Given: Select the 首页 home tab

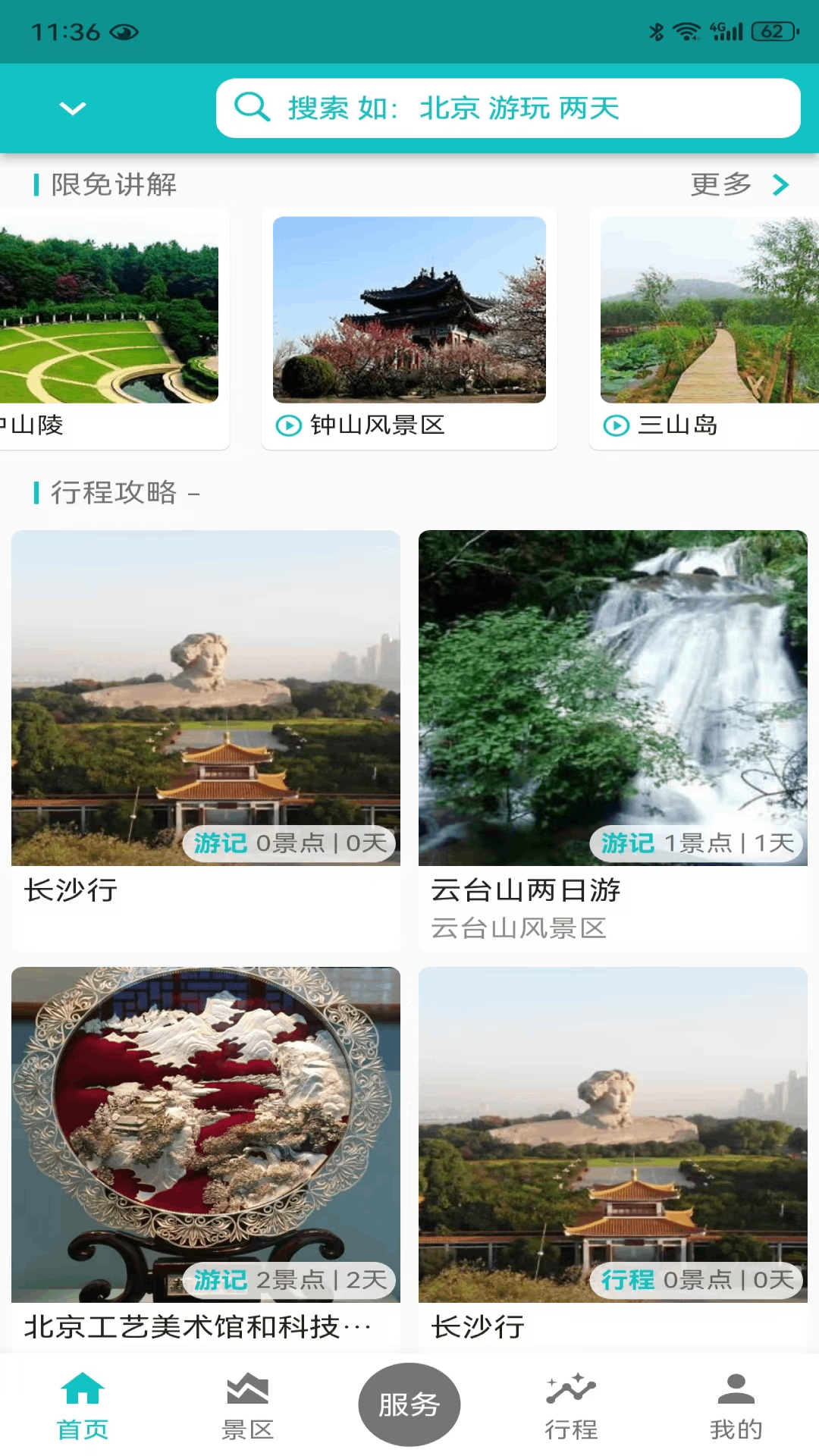Looking at the screenshot, I should [83, 1407].
